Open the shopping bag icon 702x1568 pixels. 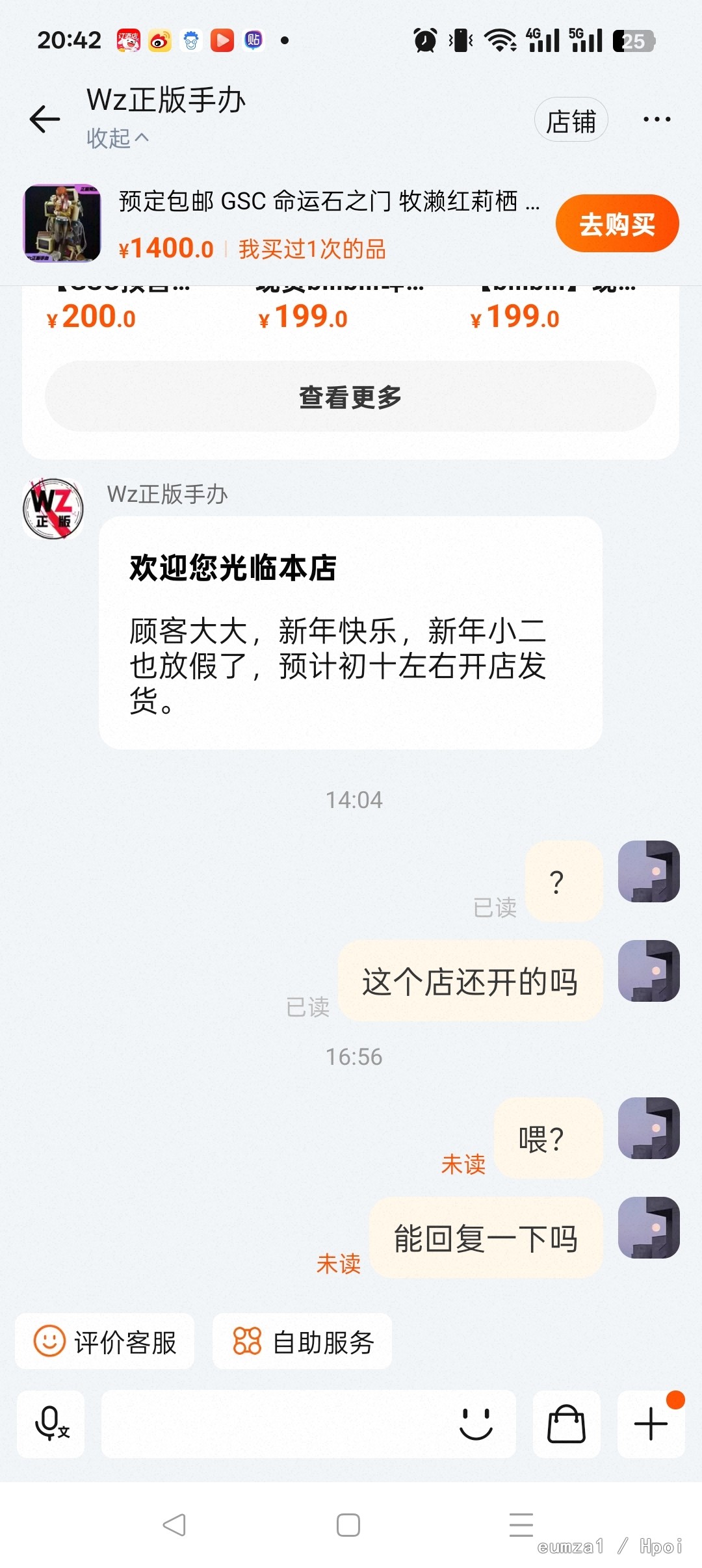[x=566, y=1424]
